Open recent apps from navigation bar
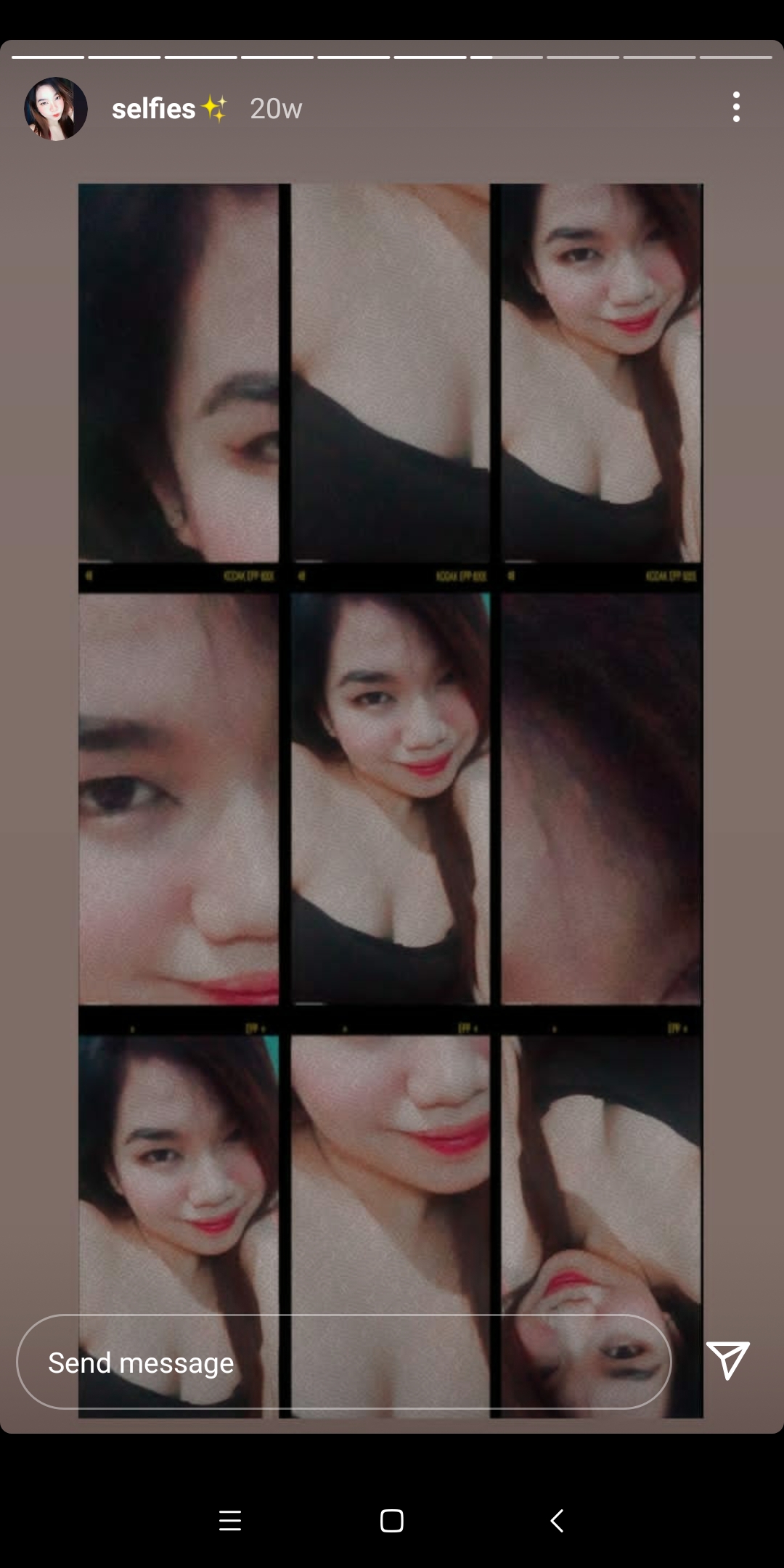Viewport: 784px width, 1568px height. click(230, 1520)
